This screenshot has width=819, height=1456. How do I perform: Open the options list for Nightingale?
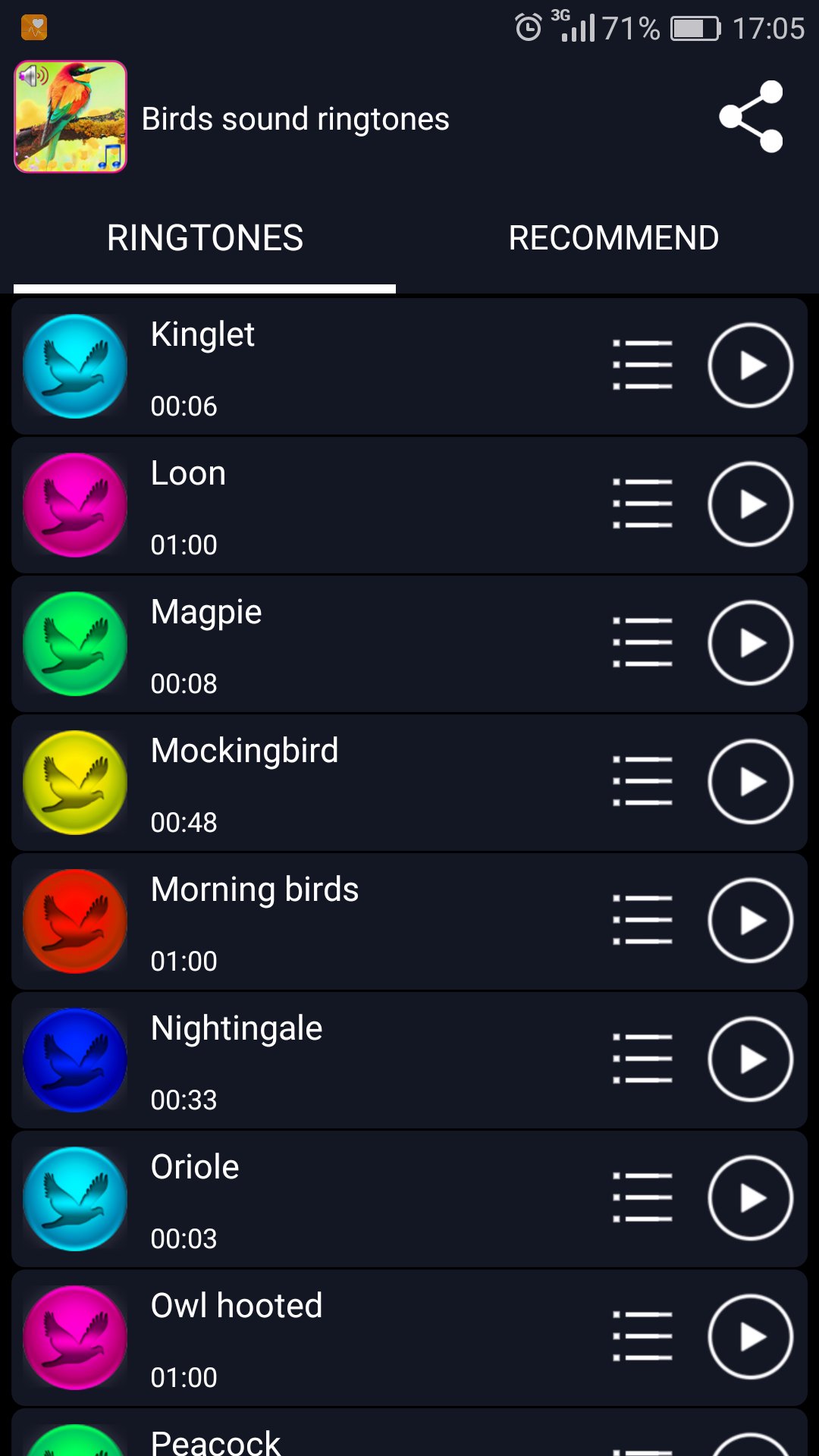(x=642, y=1059)
